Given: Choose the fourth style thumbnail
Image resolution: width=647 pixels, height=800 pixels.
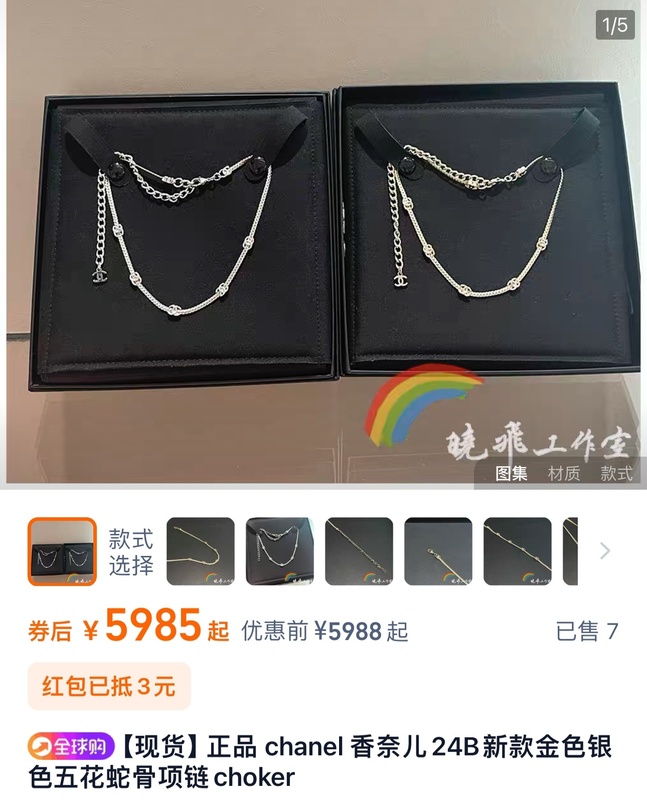Looking at the screenshot, I should coord(359,551).
